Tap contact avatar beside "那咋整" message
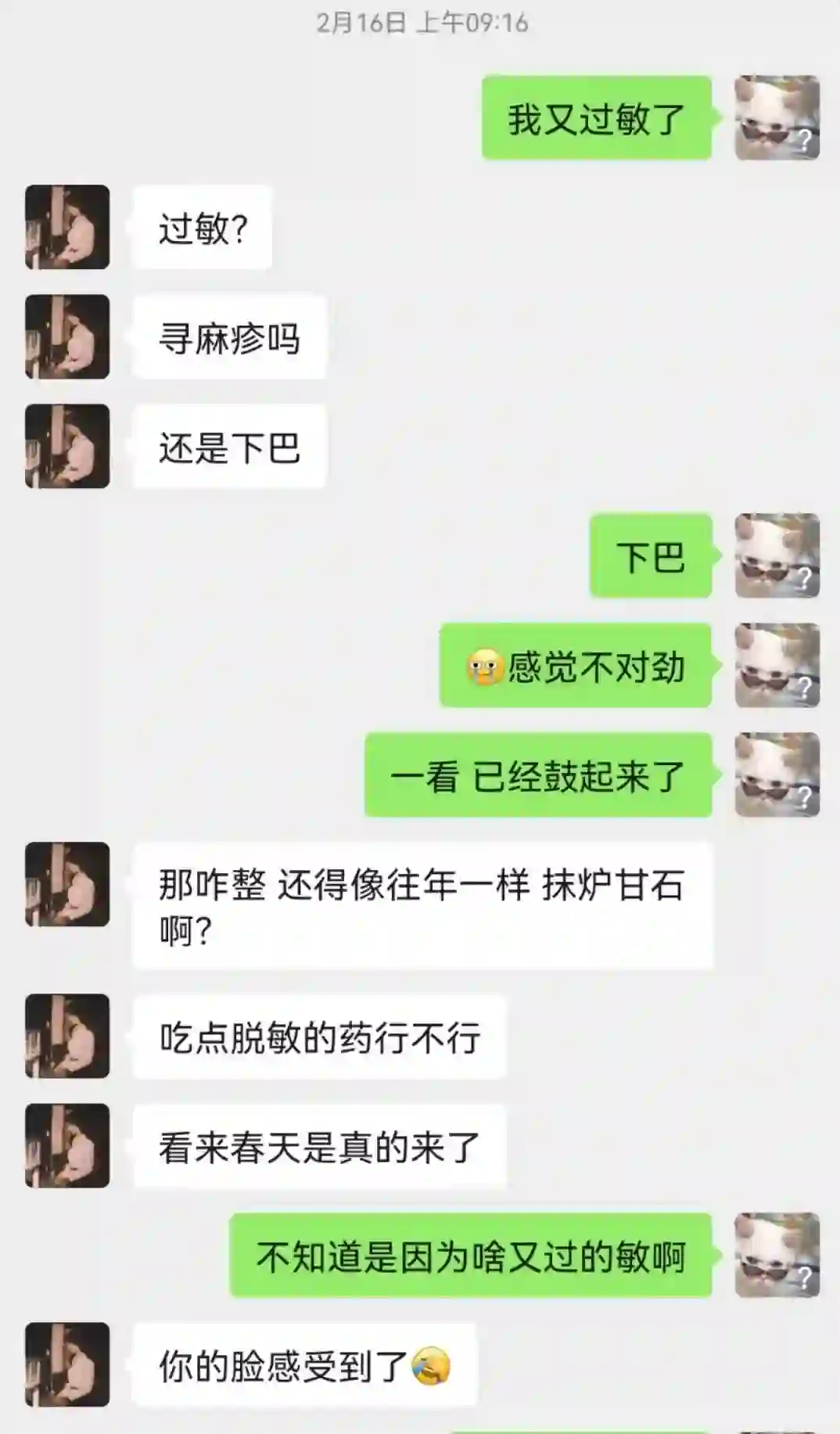This screenshot has height=1434, width=840. point(67,884)
